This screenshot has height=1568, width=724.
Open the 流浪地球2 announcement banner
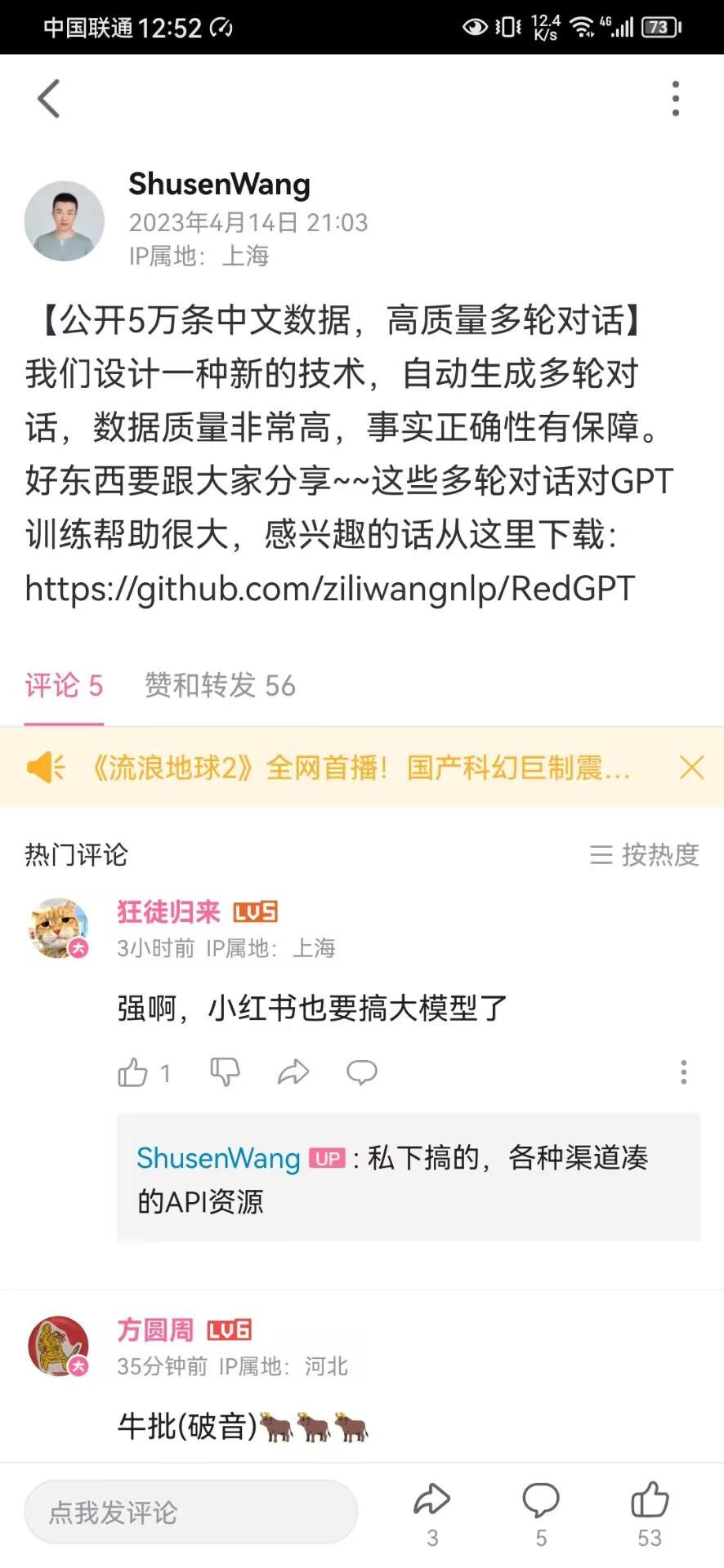pos(360,768)
